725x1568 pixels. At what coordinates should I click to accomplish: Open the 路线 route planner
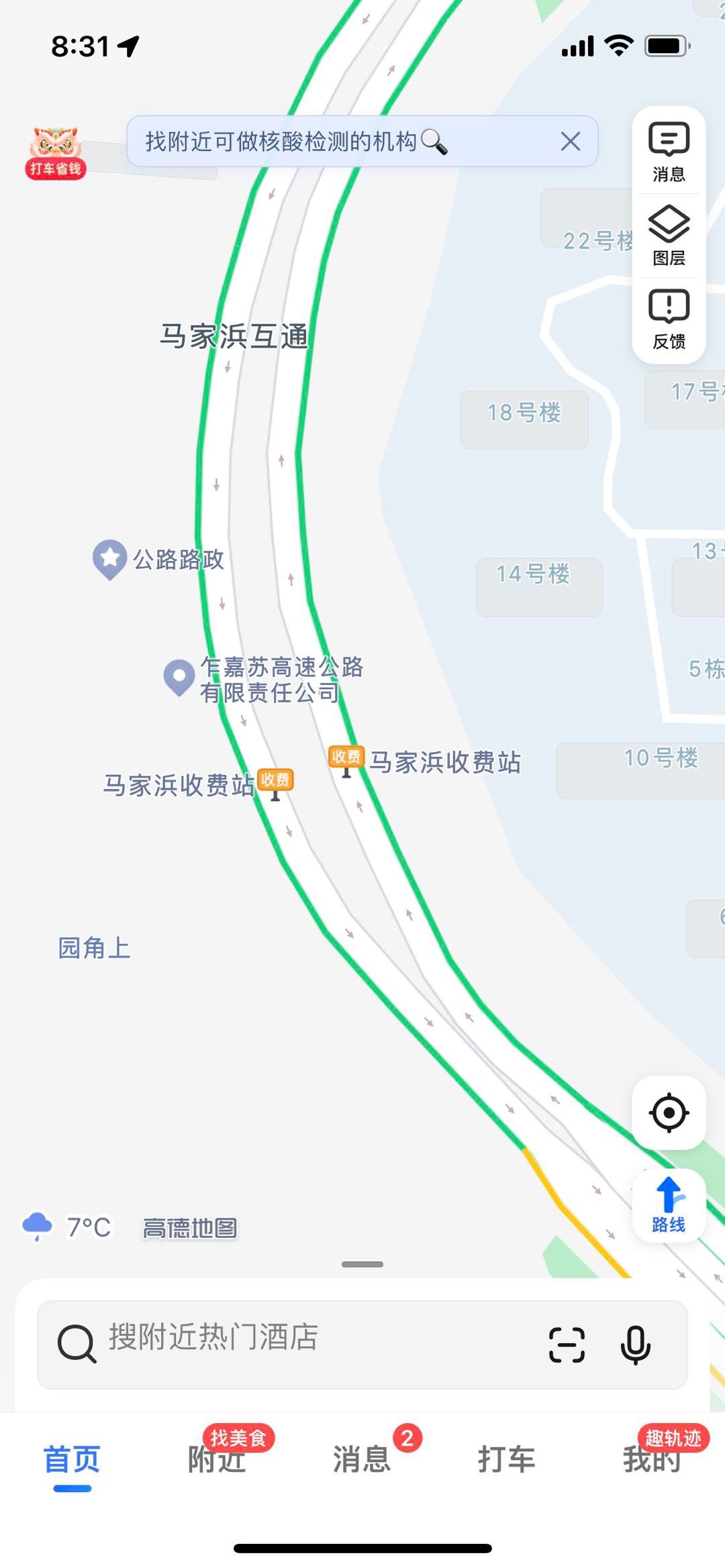click(x=669, y=1206)
